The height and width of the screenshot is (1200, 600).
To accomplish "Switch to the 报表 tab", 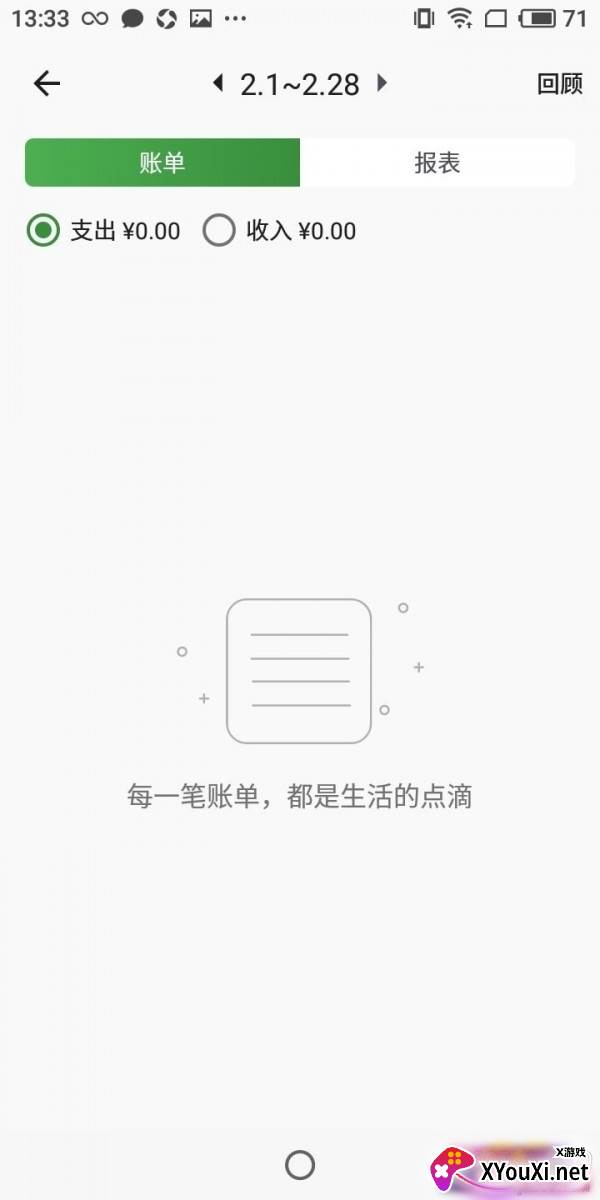I will (x=437, y=163).
